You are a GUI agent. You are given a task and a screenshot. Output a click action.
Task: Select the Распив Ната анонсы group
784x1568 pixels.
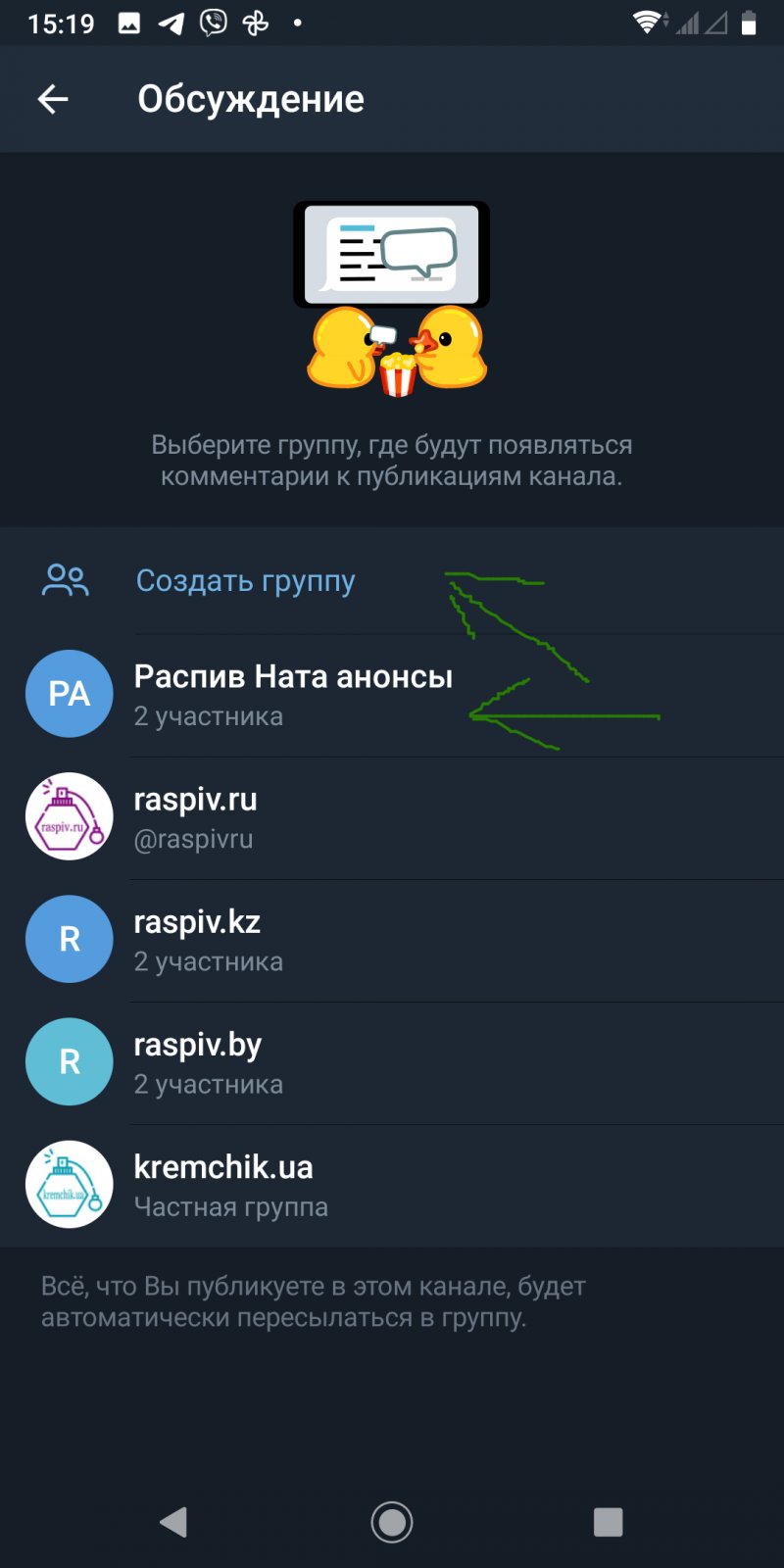[292, 694]
